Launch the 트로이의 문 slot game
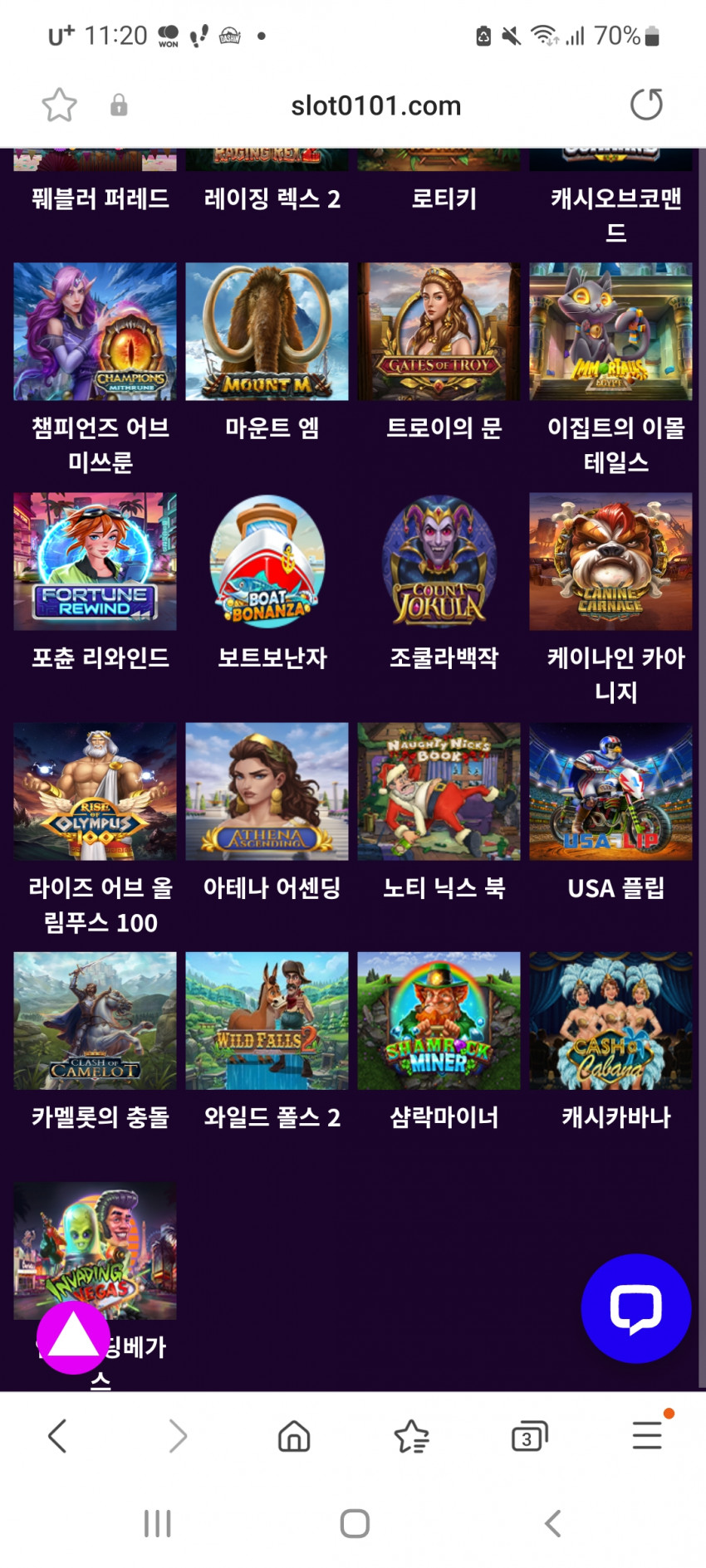 [x=439, y=332]
